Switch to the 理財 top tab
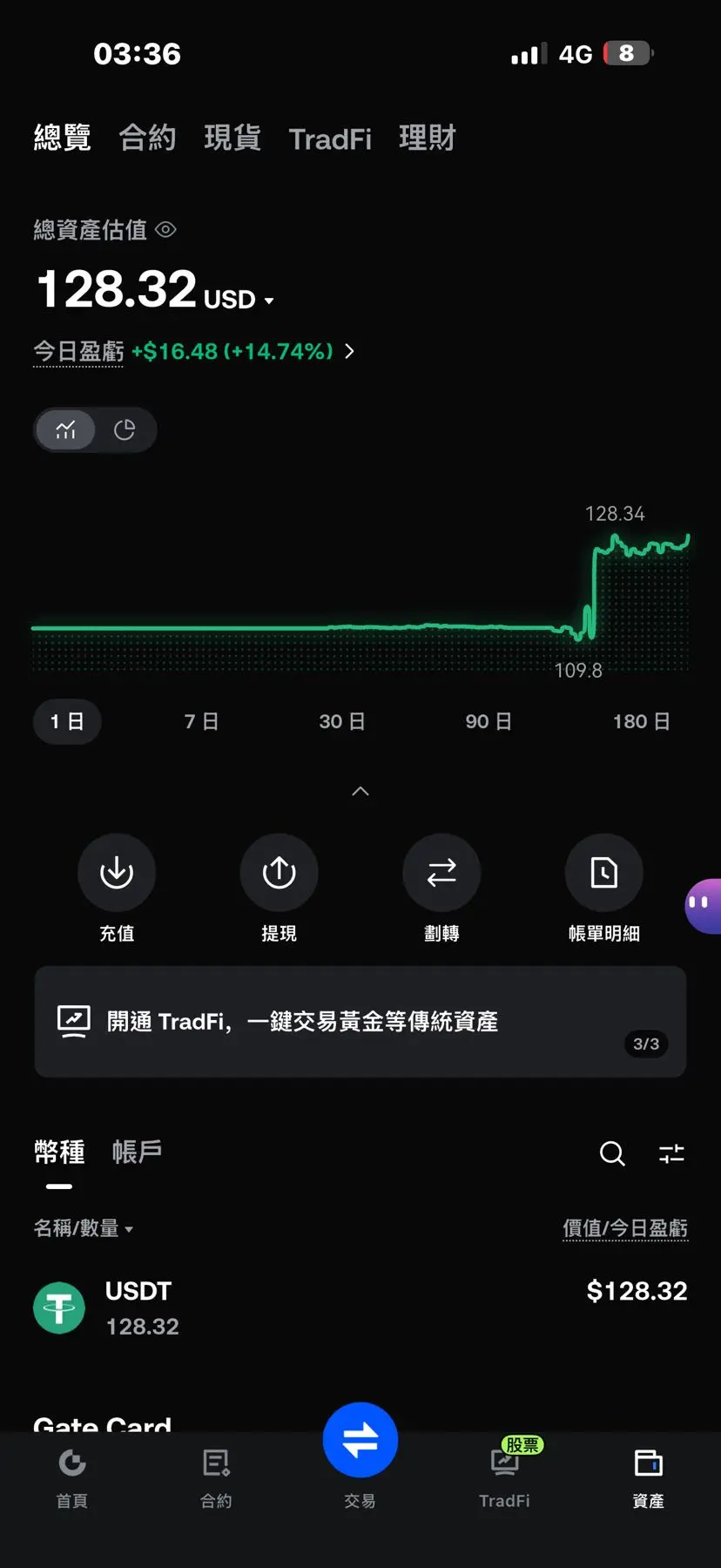Viewport: 721px width, 1568px height. click(428, 138)
